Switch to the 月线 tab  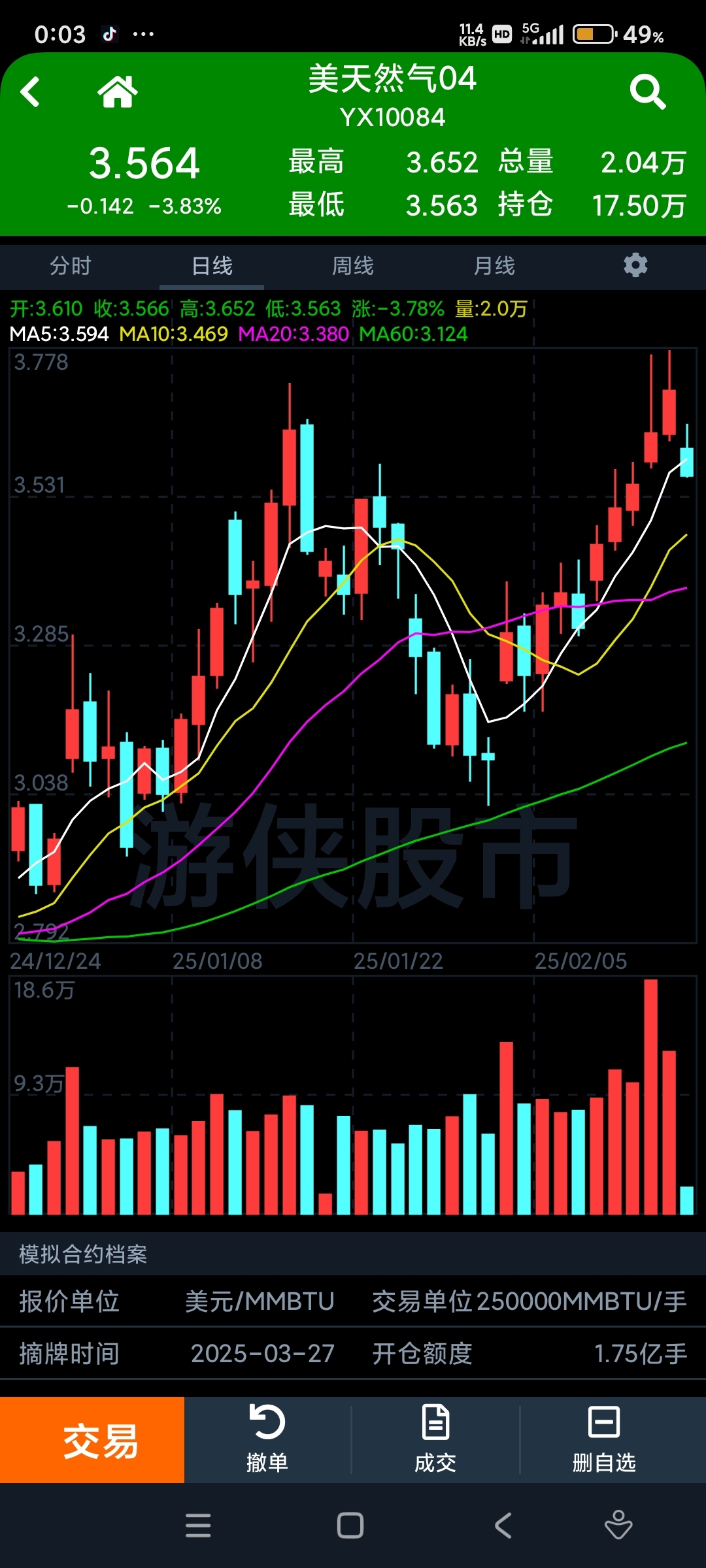coord(494,266)
